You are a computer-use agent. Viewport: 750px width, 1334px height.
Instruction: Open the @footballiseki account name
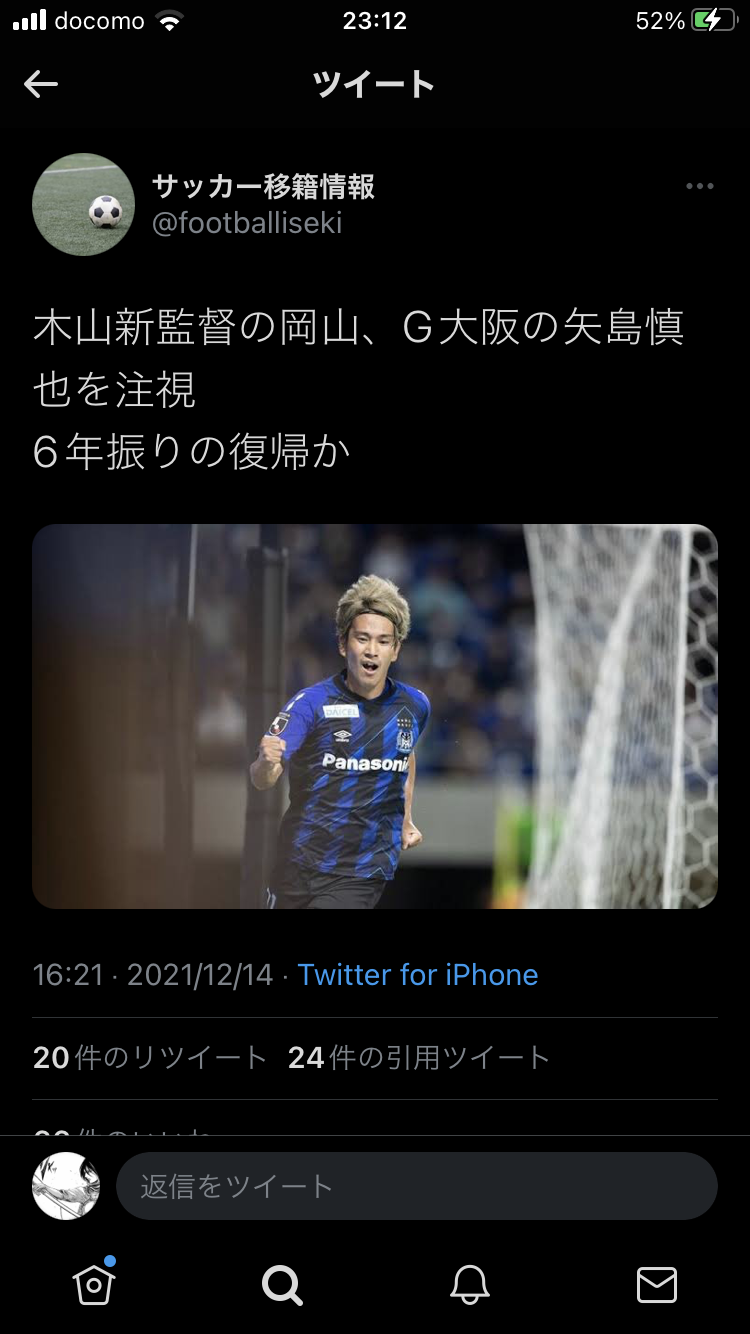pos(247,223)
